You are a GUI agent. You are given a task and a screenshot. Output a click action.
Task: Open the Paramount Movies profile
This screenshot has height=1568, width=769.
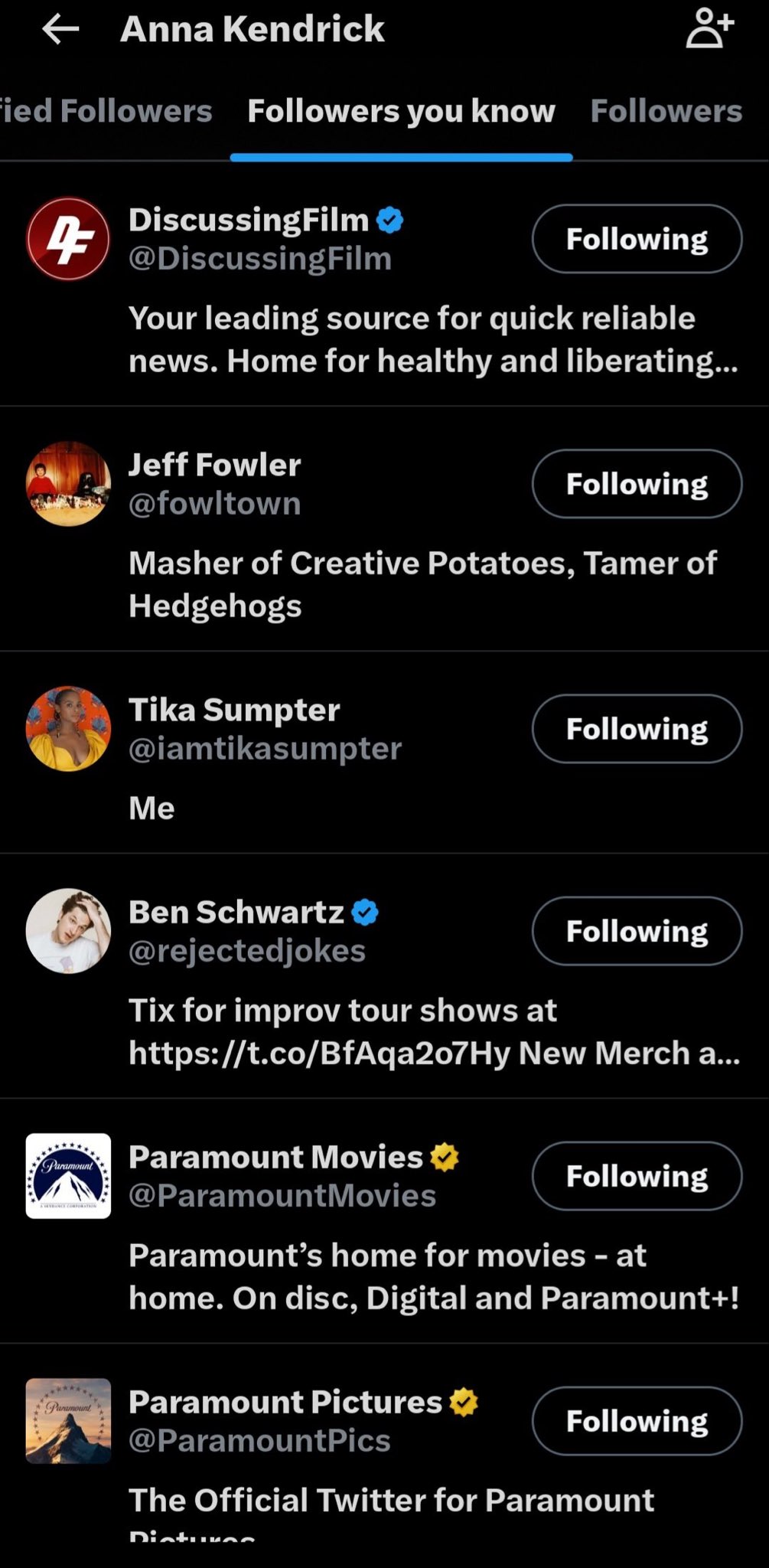(x=275, y=1158)
